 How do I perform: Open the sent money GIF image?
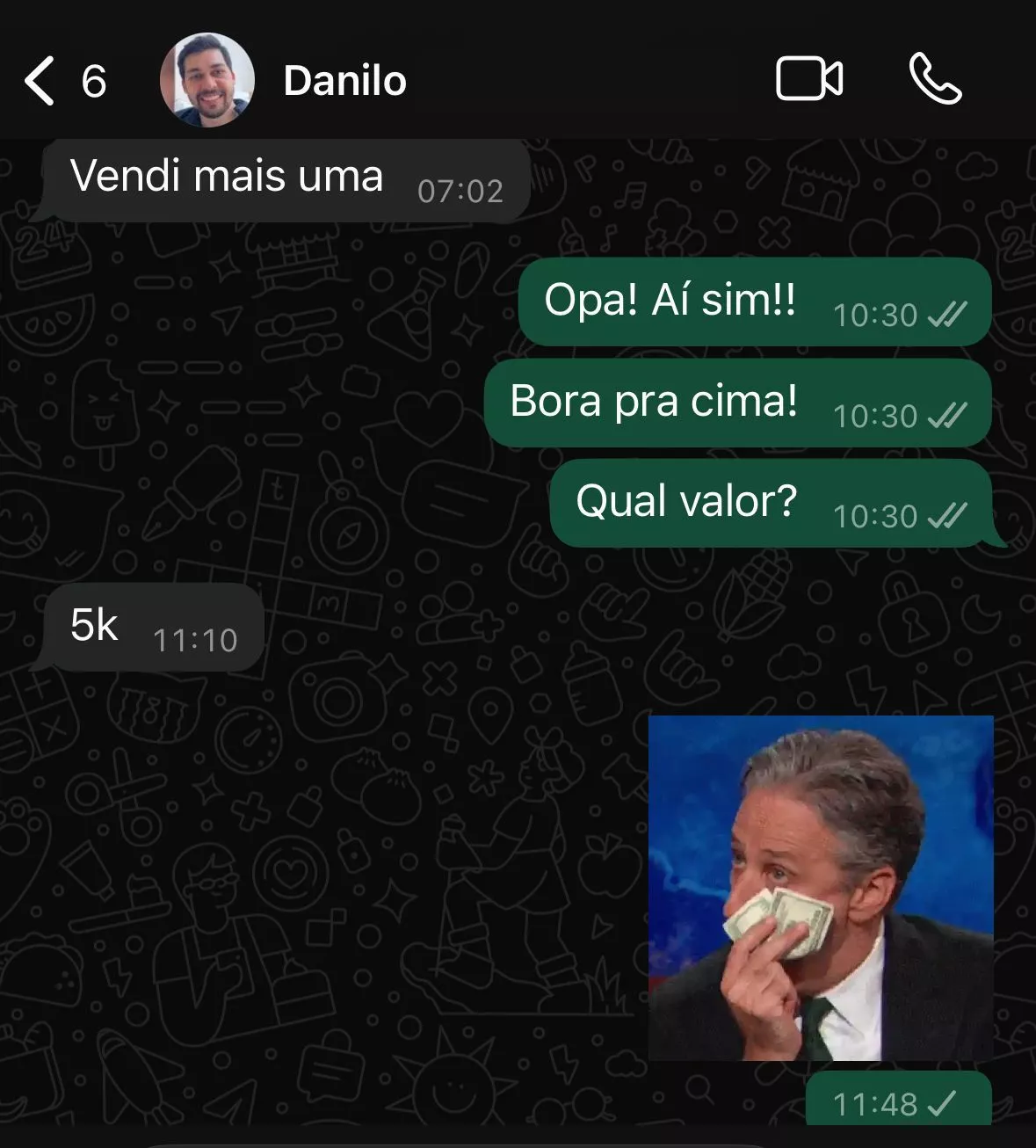[821, 888]
